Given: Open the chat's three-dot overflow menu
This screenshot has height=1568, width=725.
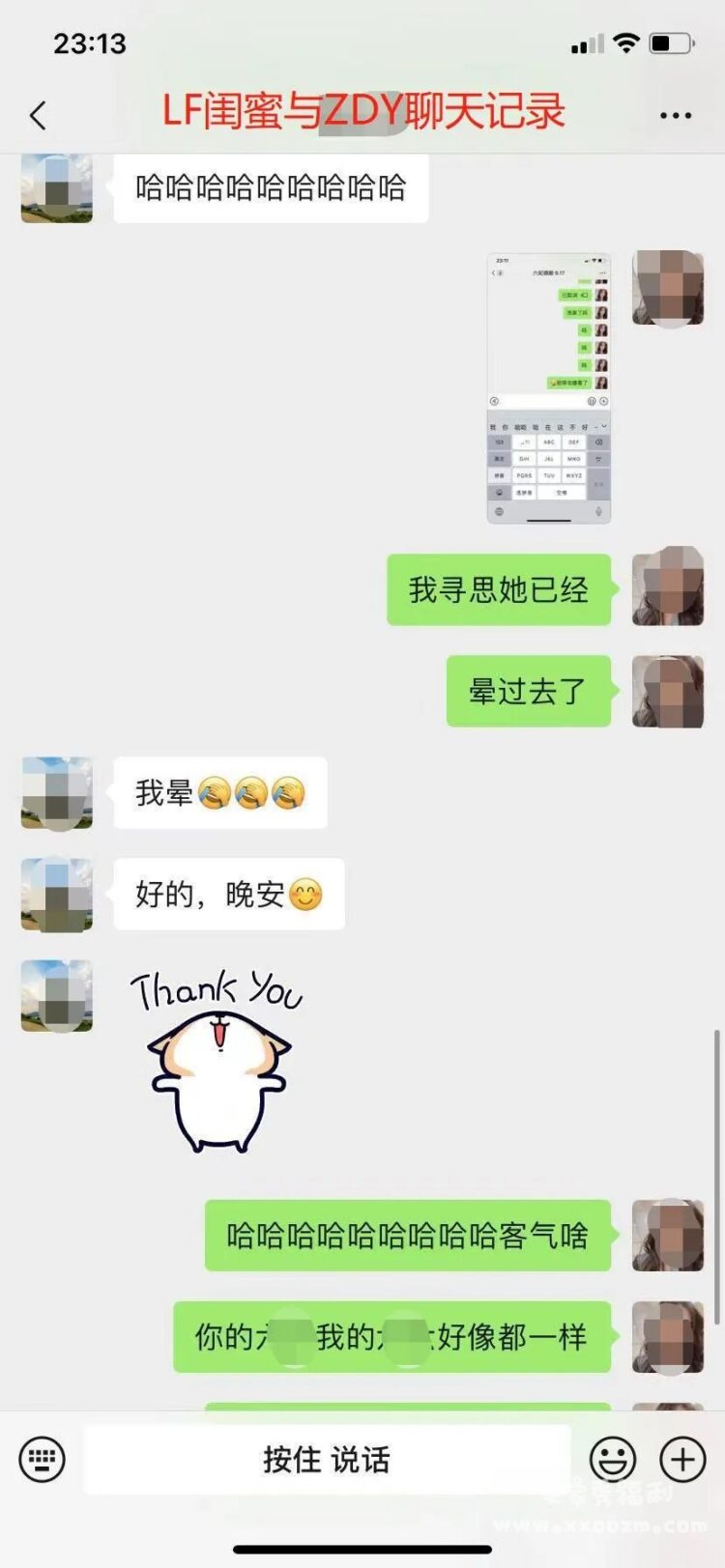Looking at the screenshot, I should pyautogui.click(x=675, y=115).
